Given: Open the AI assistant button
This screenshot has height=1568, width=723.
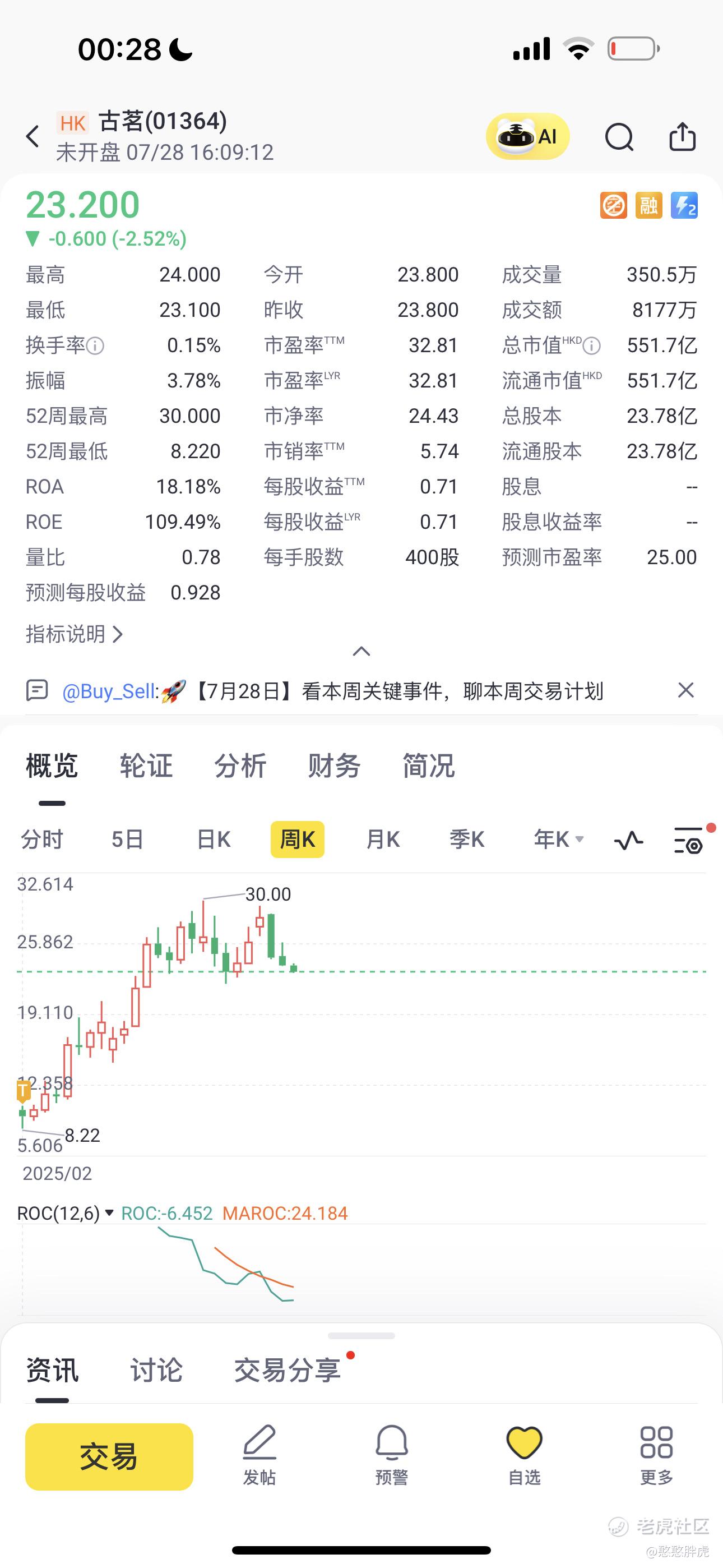Looking at the screenshot, I should [527, 136].
